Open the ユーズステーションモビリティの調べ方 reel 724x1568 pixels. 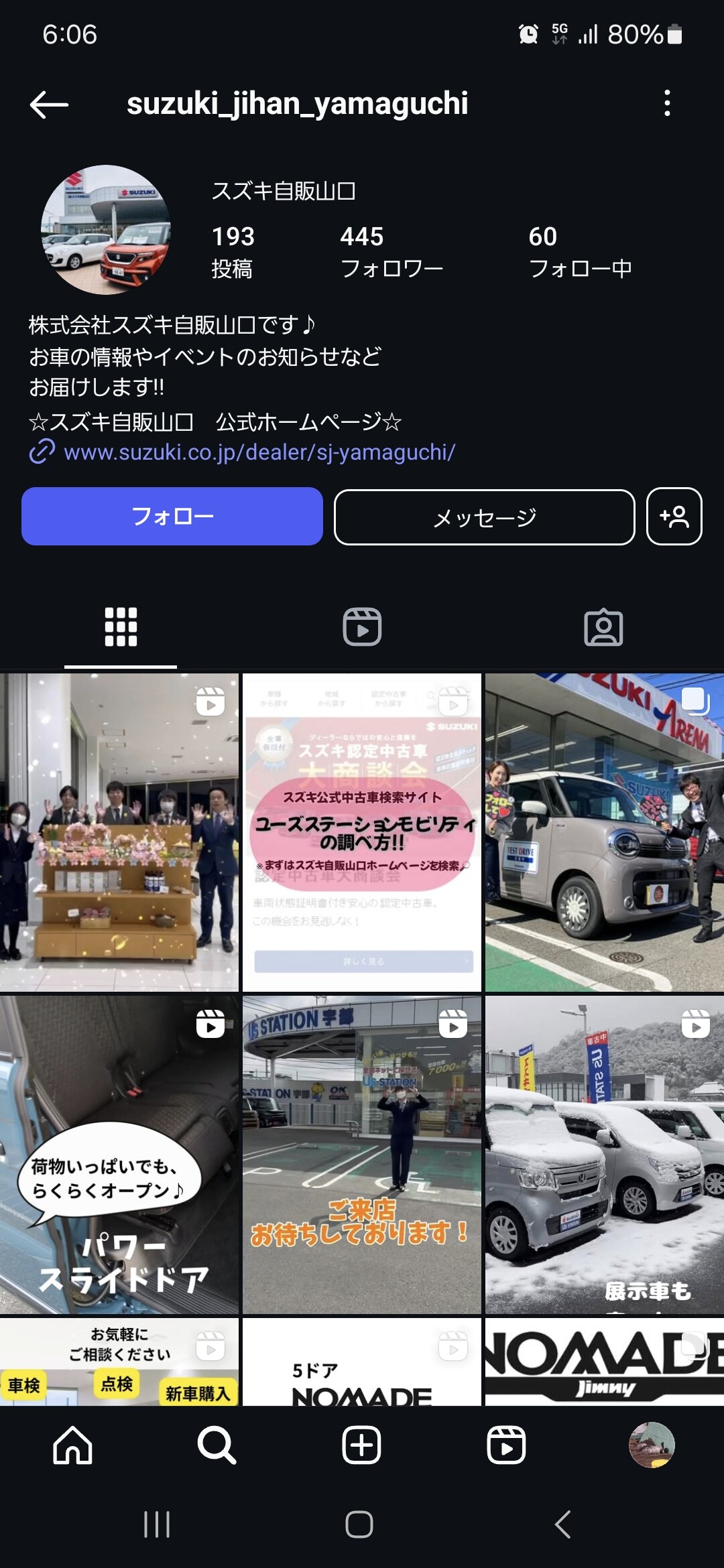coord(362,832)
